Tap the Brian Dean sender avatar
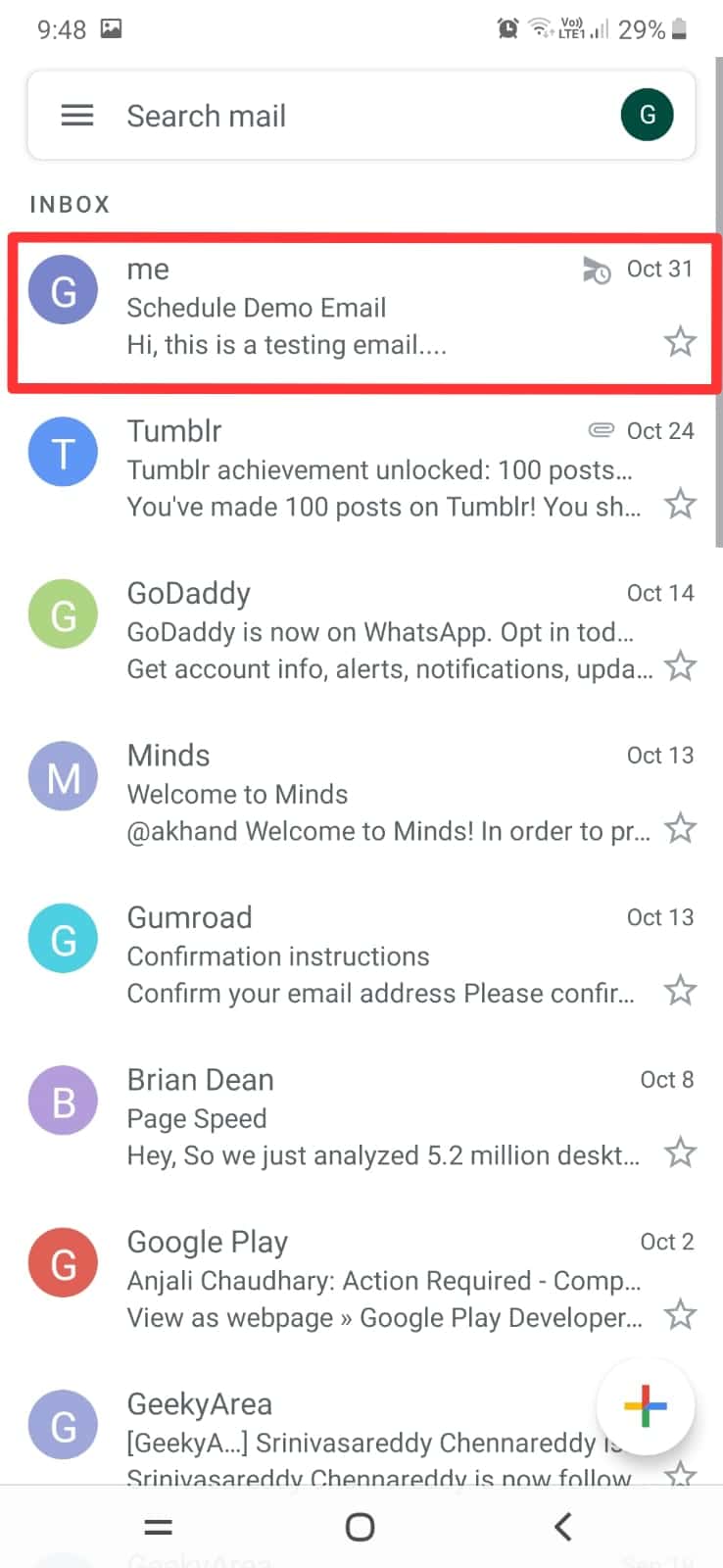This screenshot has height=1568, width=723. coord(63,1100)
